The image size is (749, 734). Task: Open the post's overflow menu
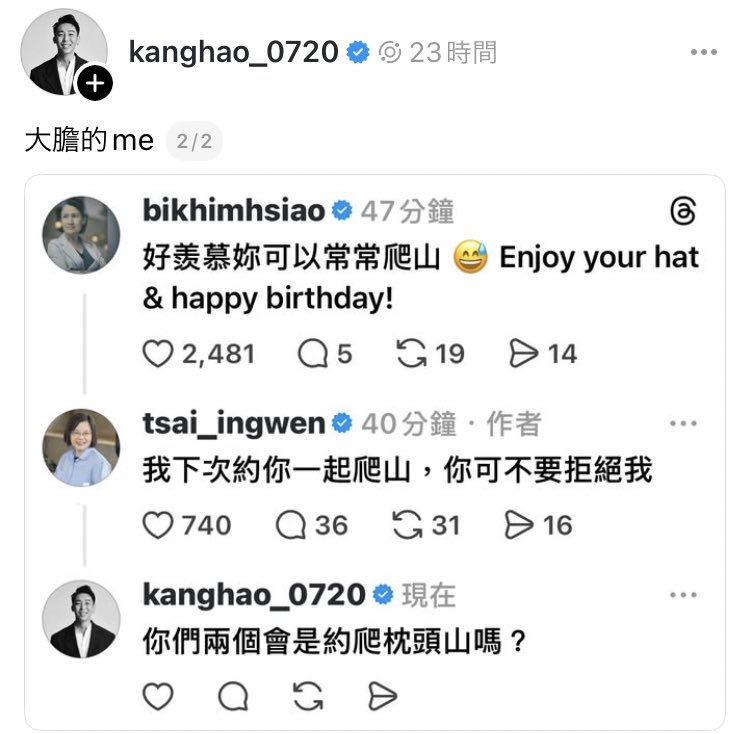click(x=703, y=52)
